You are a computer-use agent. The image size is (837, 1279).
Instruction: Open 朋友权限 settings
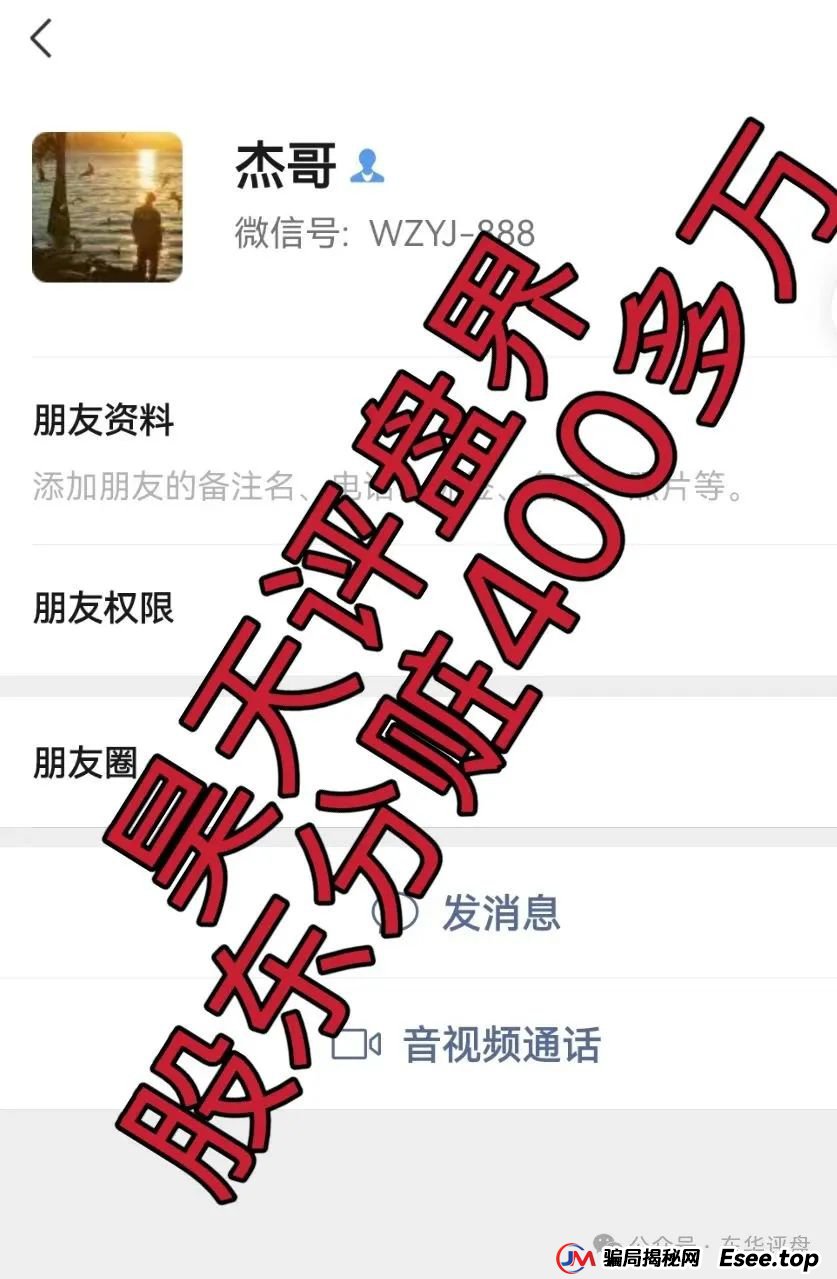(104, 608)
